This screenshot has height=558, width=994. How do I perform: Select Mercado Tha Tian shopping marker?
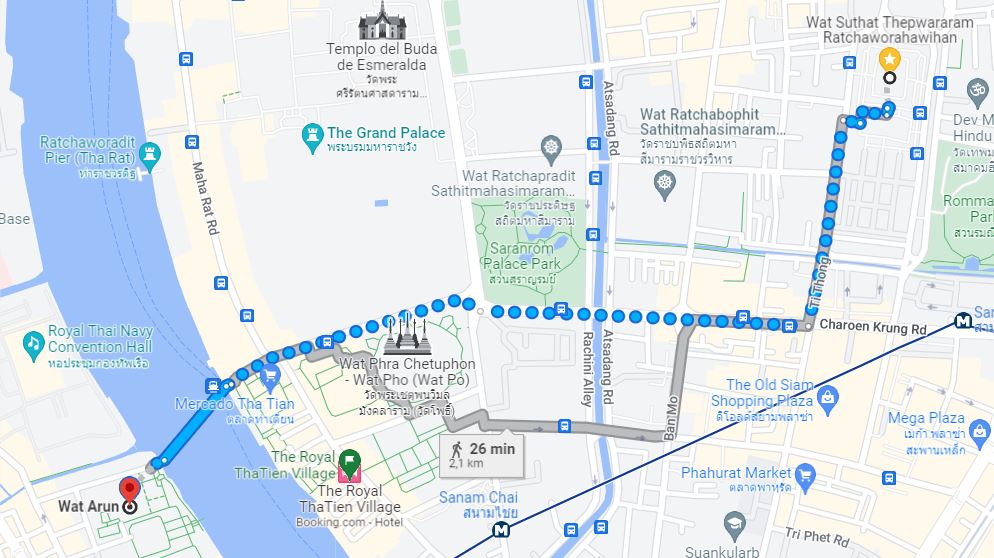pyautogui.click(x=268, y=377)
